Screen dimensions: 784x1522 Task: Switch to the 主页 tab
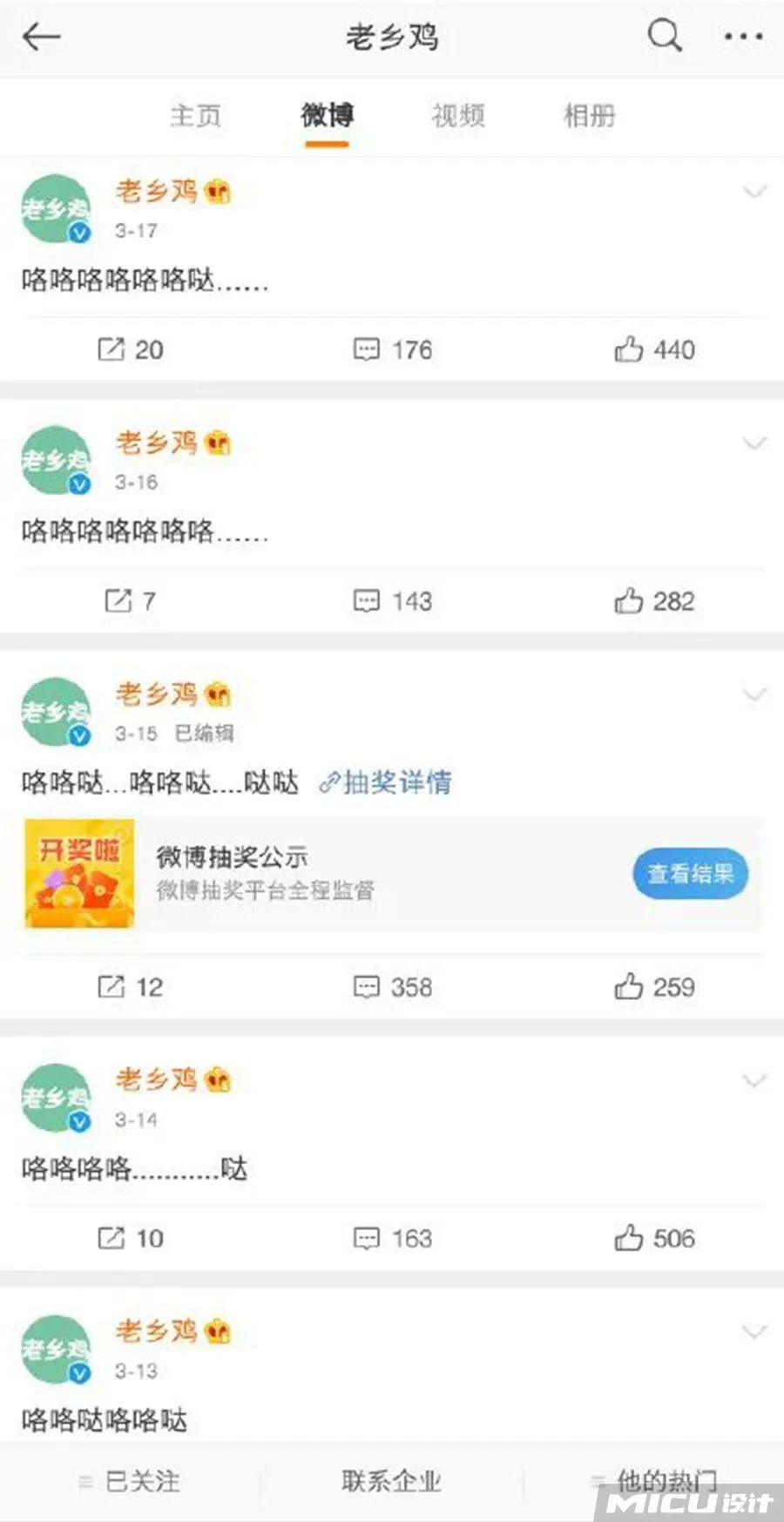click(195, 116)
